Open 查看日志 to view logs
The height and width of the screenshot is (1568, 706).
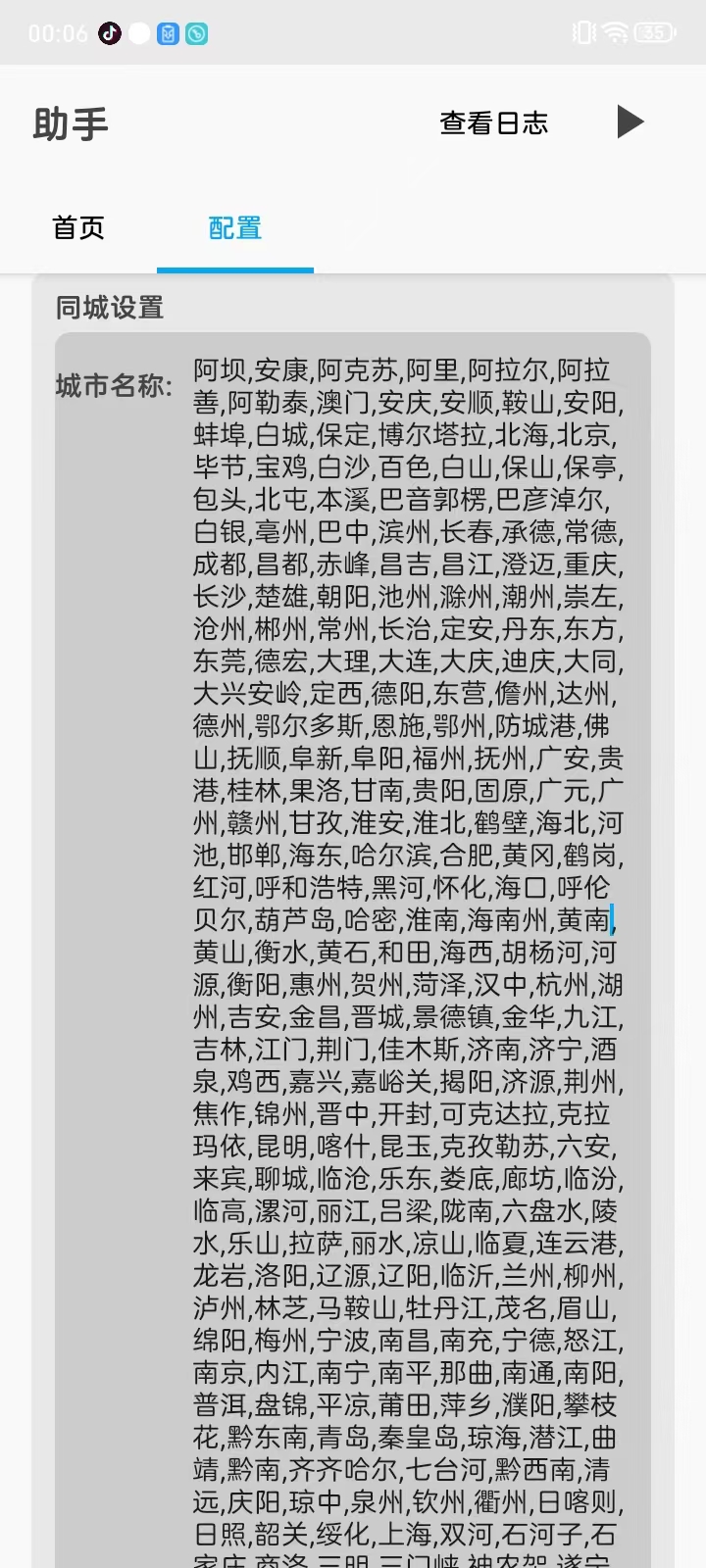pos(493,123)
